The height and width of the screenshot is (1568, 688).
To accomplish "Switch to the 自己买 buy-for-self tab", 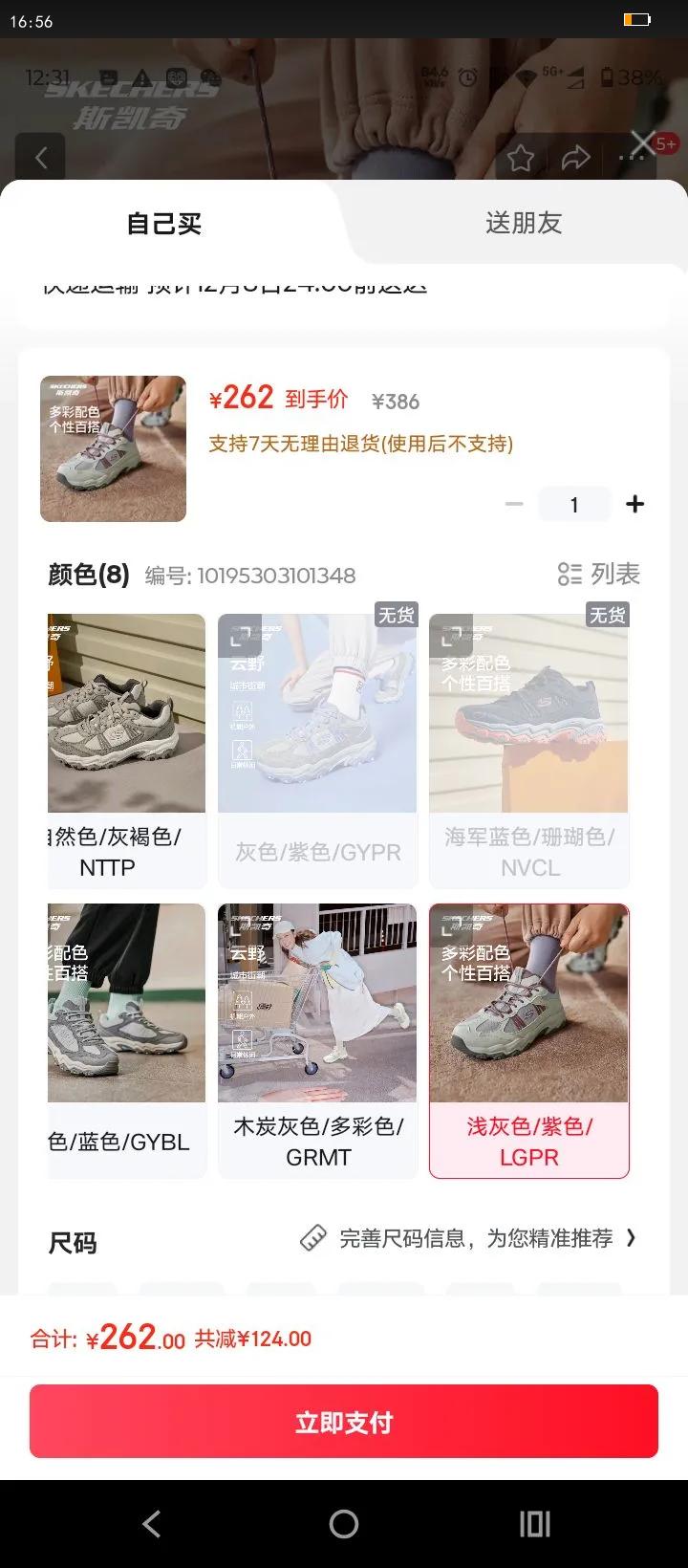I will 162,222.
